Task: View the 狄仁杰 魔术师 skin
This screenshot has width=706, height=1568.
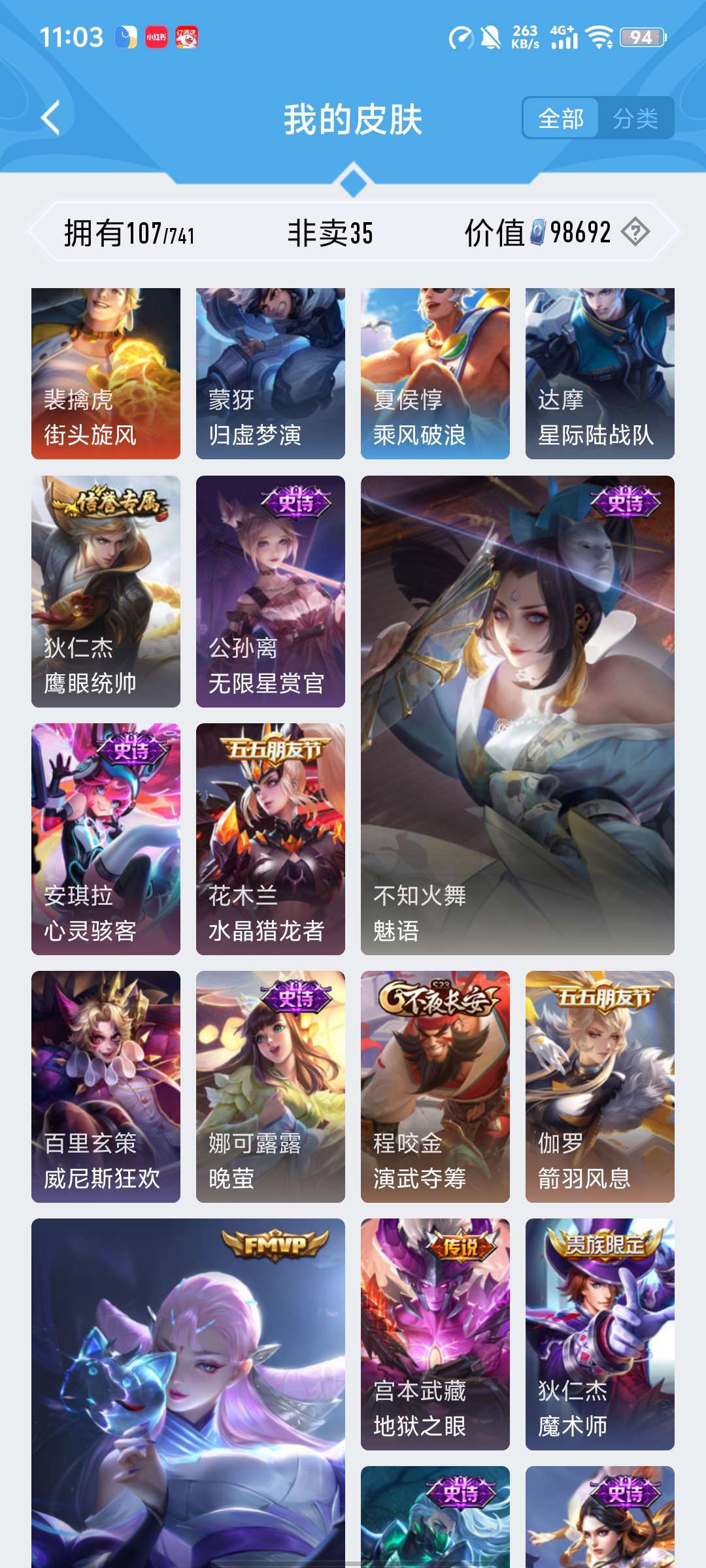Action: pyautogui.click(x=600, y=1334)
